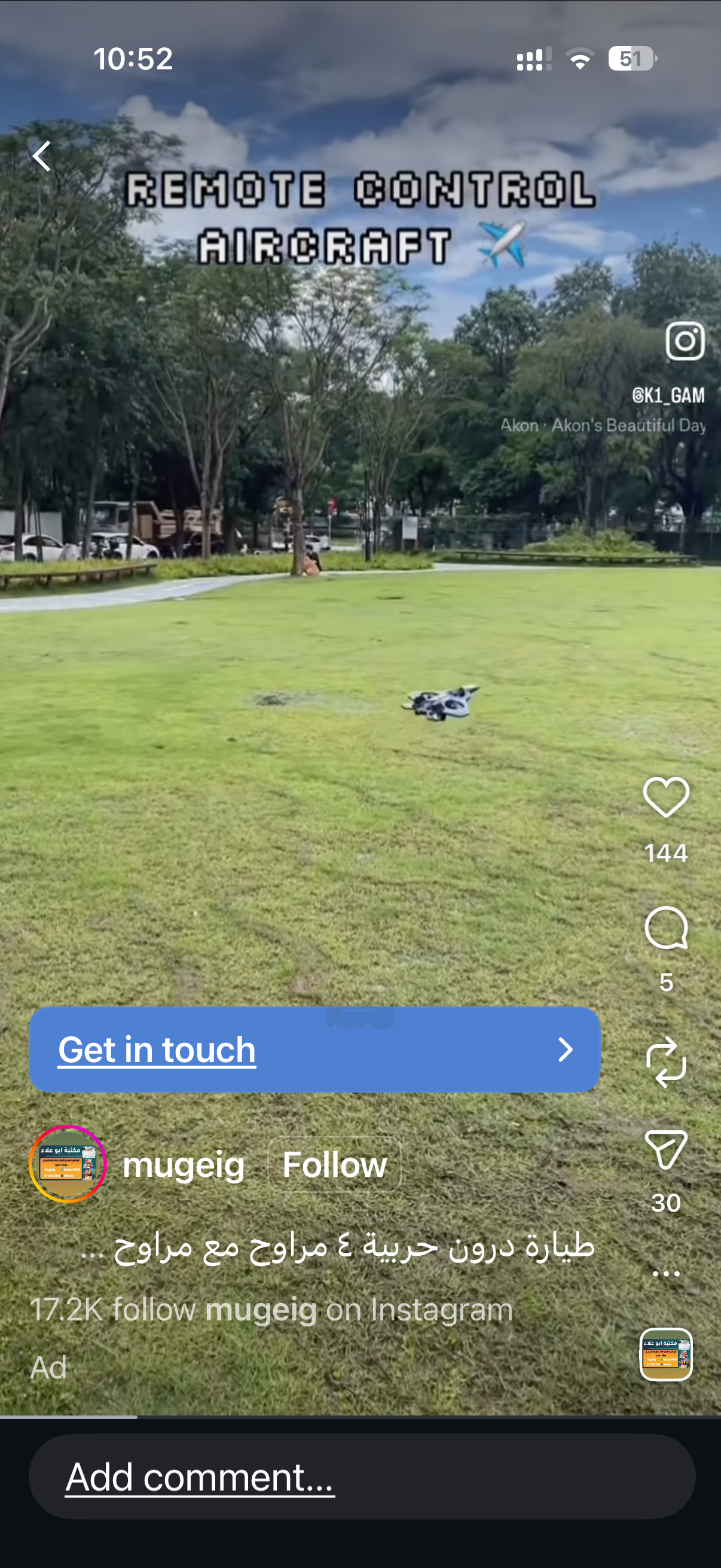
Task: Tap the Add comment field
Action: 362,1477
